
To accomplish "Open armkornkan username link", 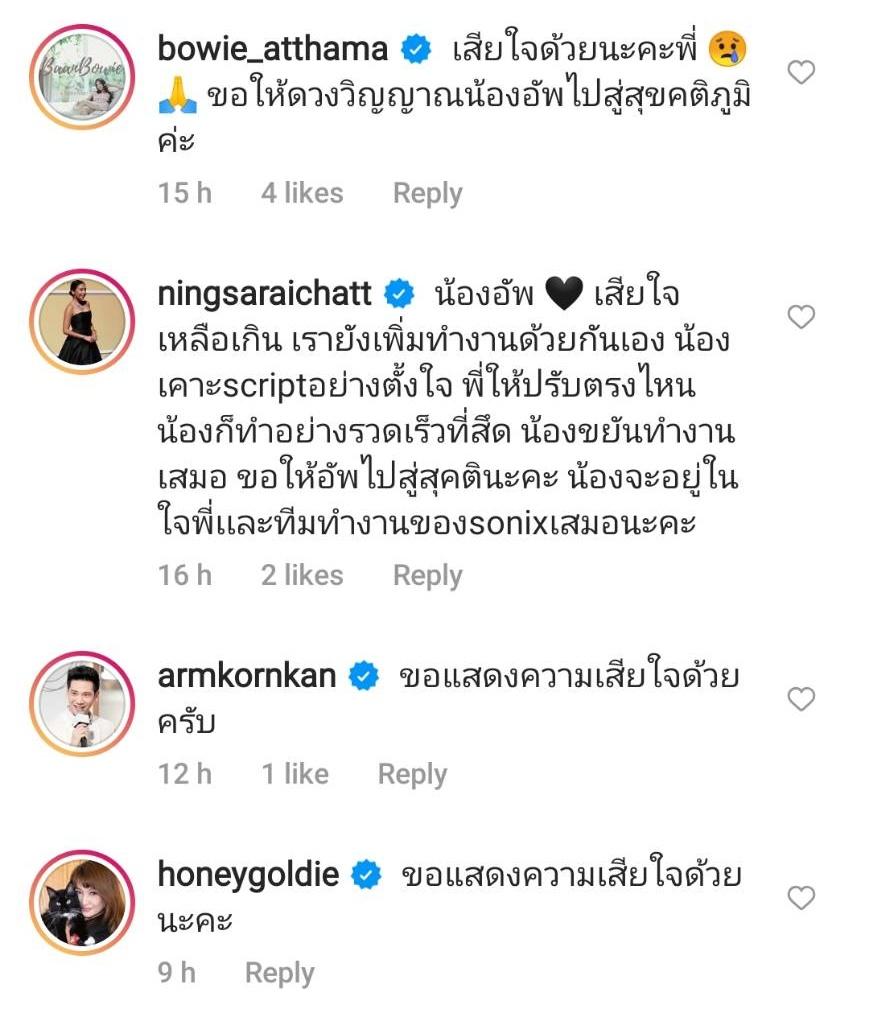I will pyautogui.click(x=247, y=676).
